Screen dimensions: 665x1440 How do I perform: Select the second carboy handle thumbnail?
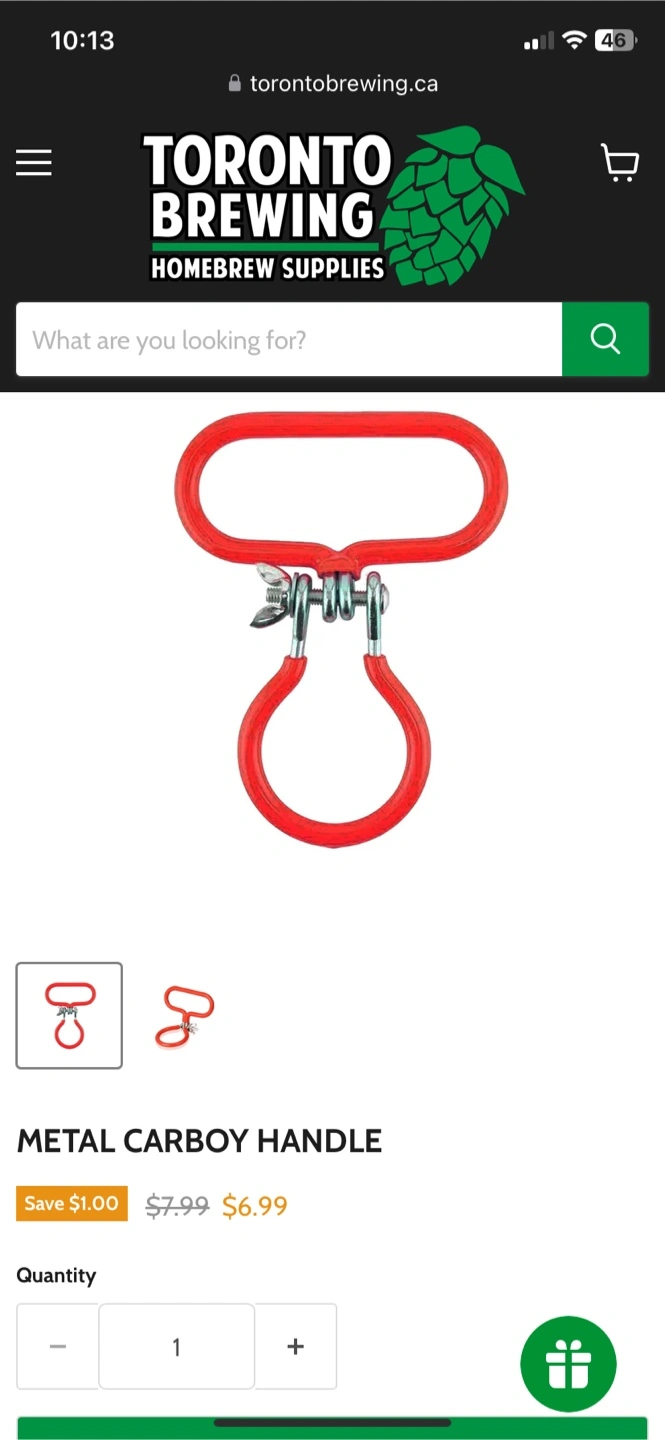point(185,1015)
